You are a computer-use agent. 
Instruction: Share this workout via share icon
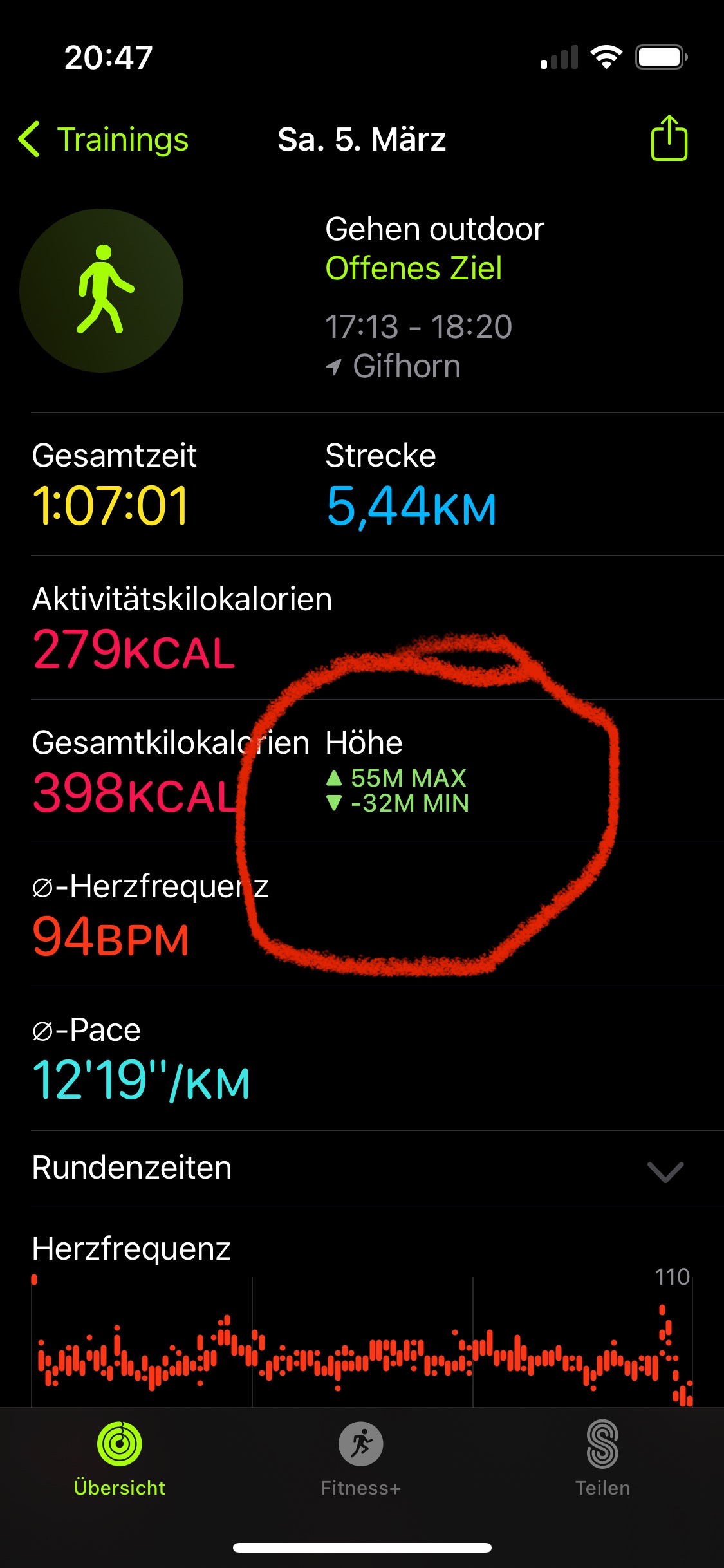pyautogui.click(x=669, y=138)
